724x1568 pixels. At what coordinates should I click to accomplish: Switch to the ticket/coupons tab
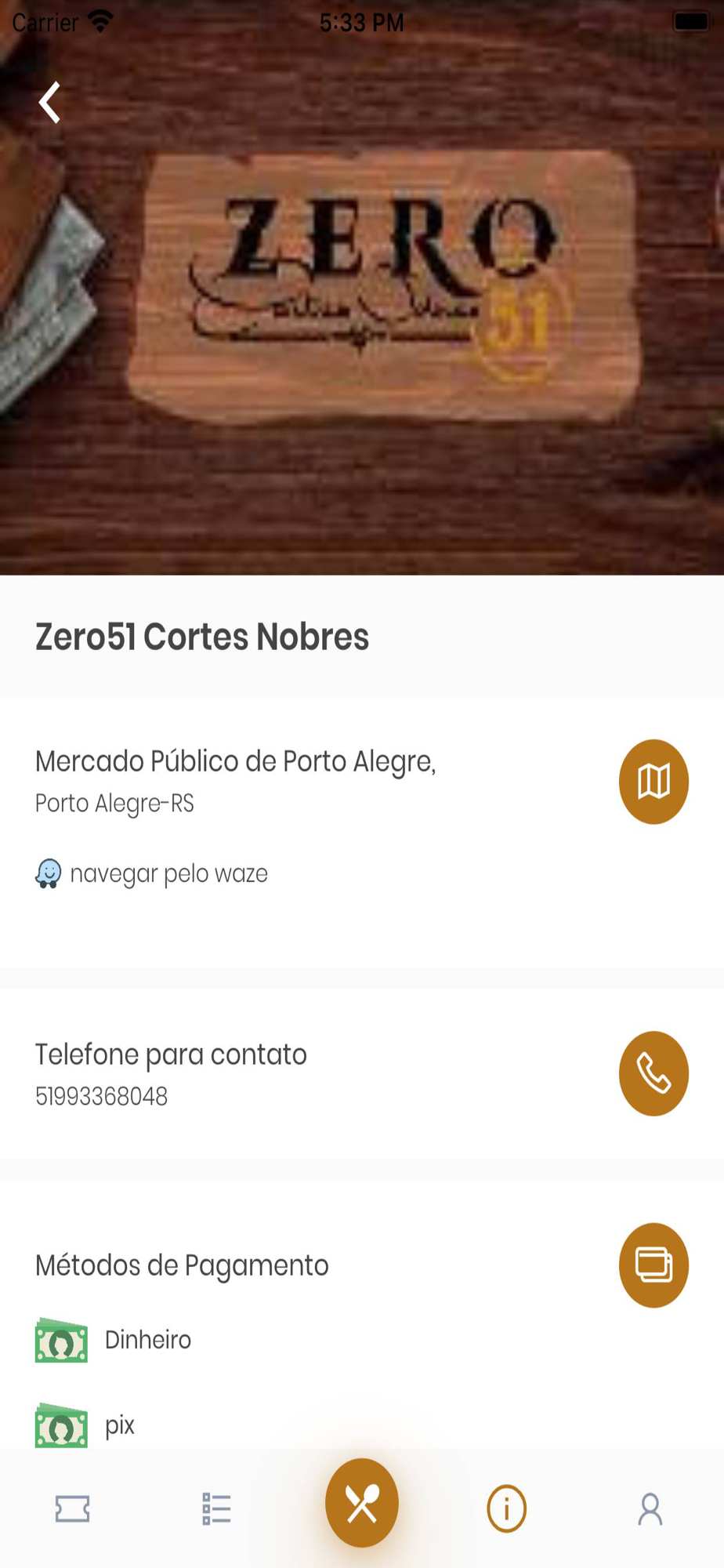pyautogui.click(x=73, y=1508)
